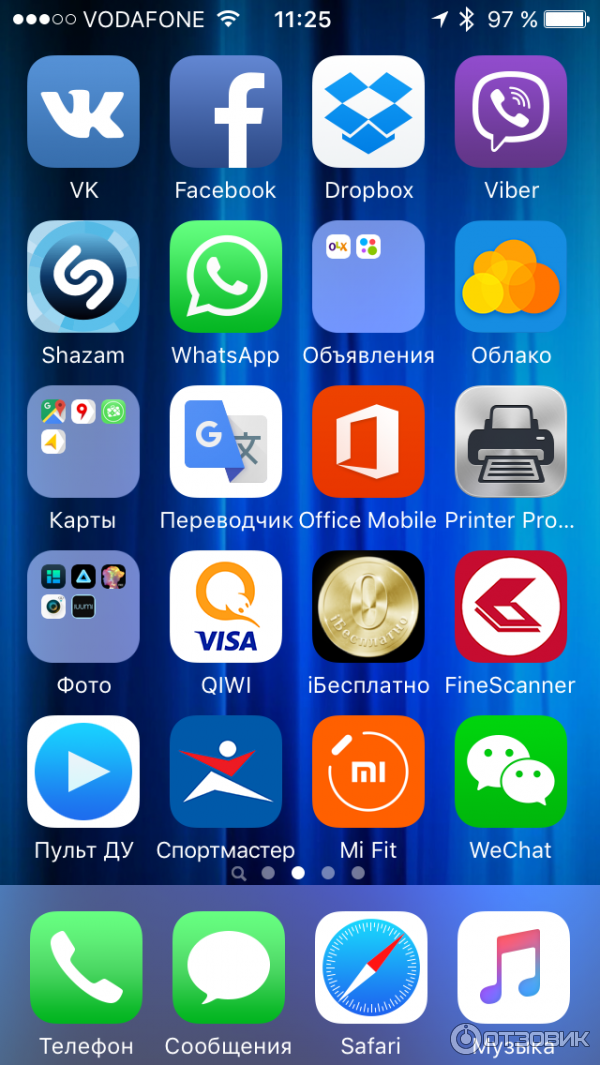Open Shazam

point(83,276)
